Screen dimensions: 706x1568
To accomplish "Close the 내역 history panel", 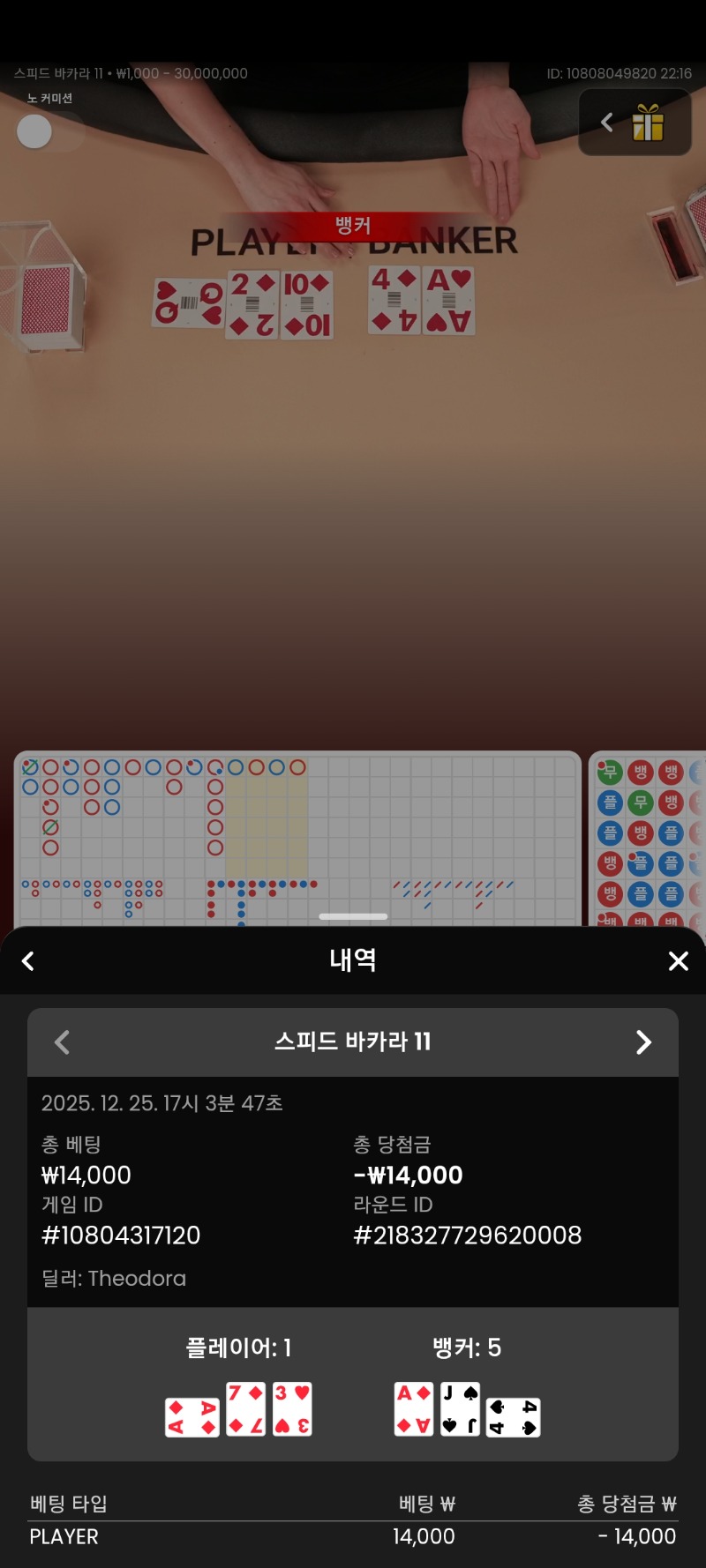I will point(678,961).
